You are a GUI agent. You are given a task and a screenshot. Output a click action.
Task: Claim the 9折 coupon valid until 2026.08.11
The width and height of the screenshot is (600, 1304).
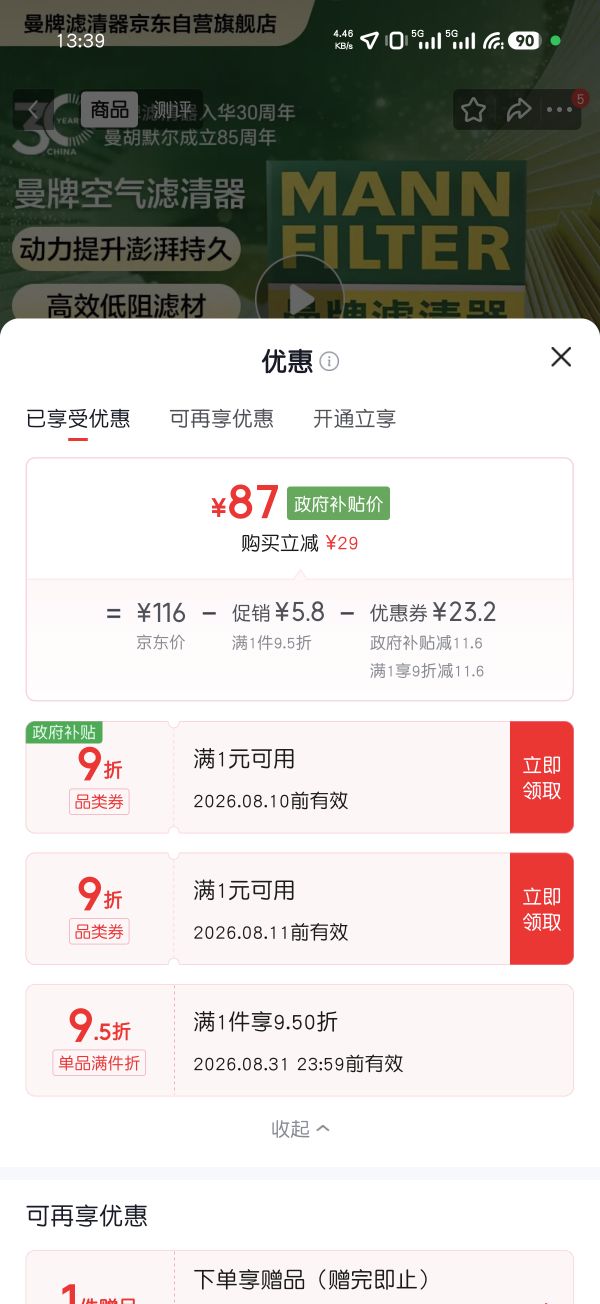click(x=542, y=909)
